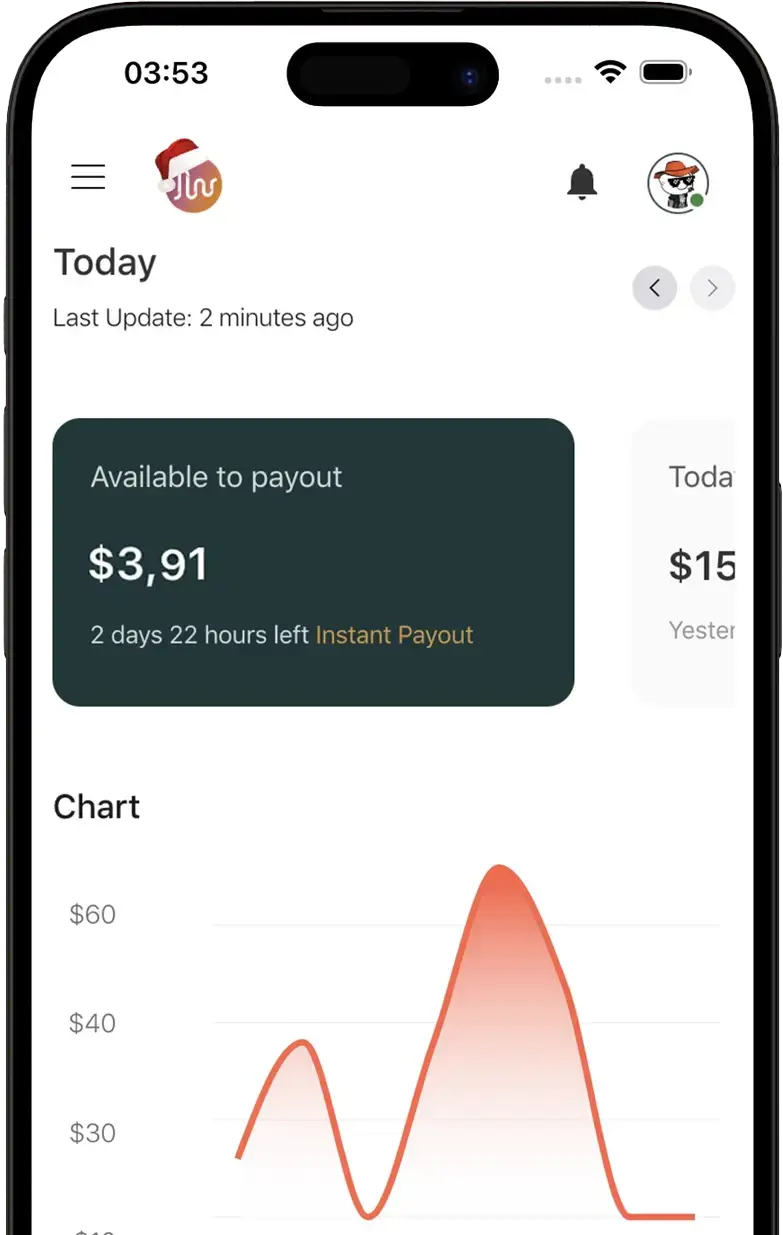Open the notifications bell
Image resolution: width=783 pixels, height=1235 pixels.
pos(582,182)
